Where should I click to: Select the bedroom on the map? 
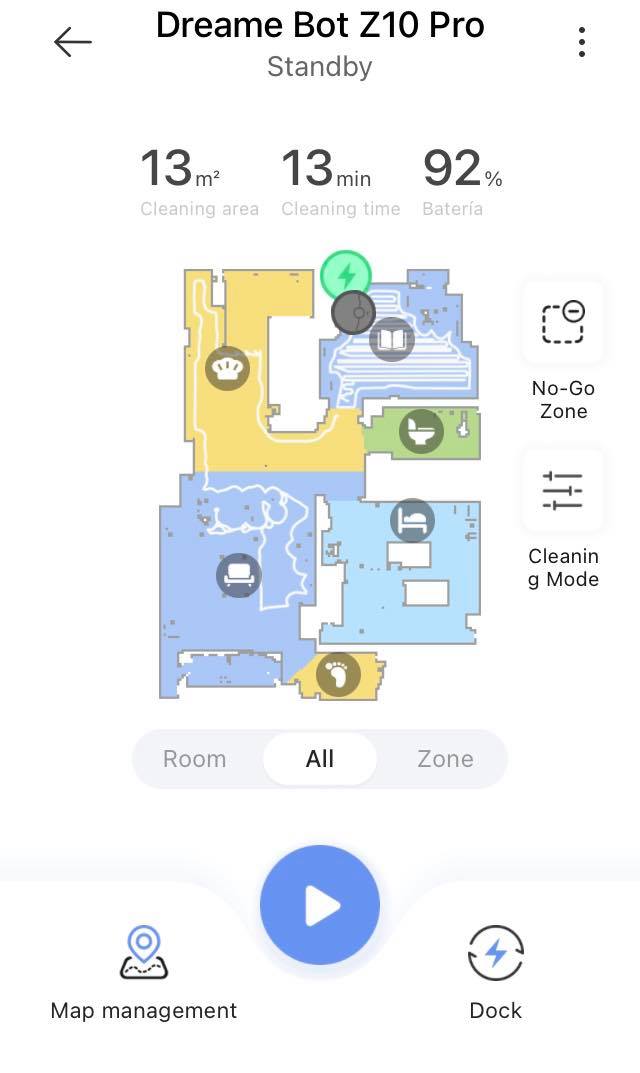(x=412, y=520)
